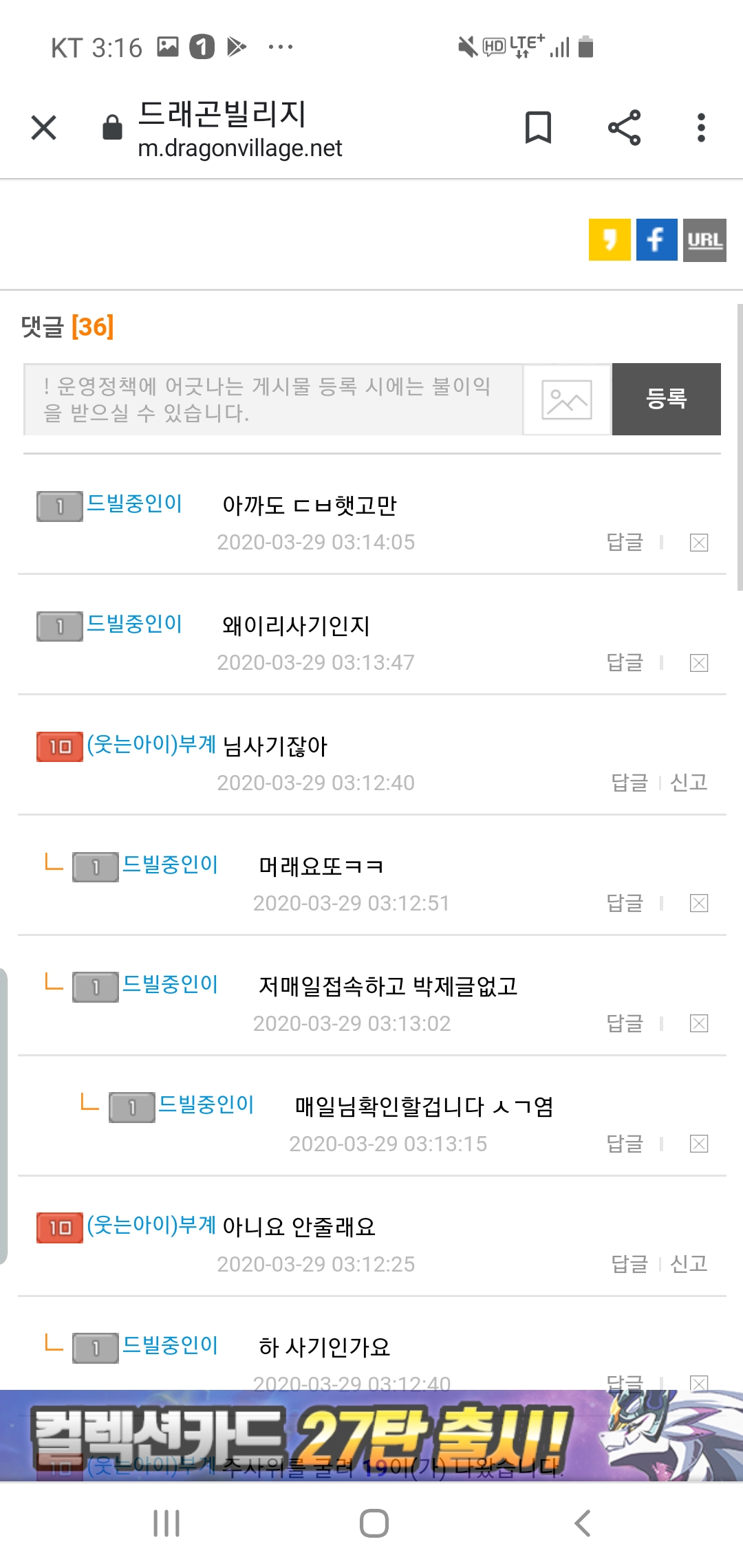743x1568 pixels.
Task: Submit comment with 등록 button
Action: click(666, 400)
